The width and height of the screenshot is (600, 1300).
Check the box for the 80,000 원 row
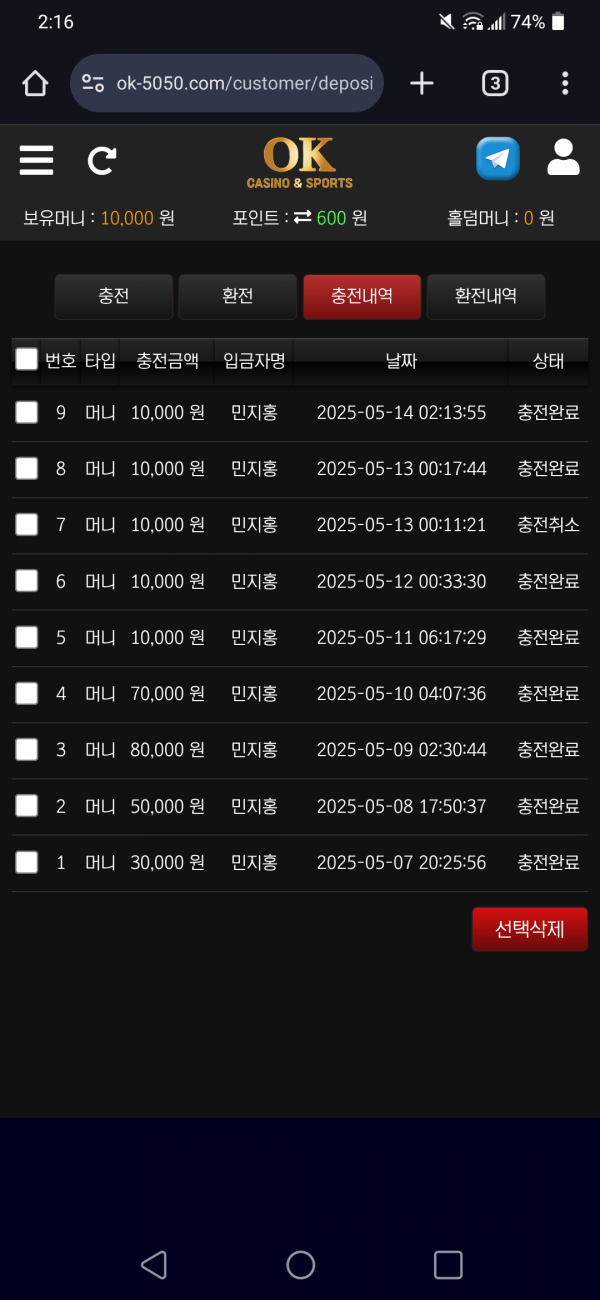pyautogui.click(x=27, y=749)
